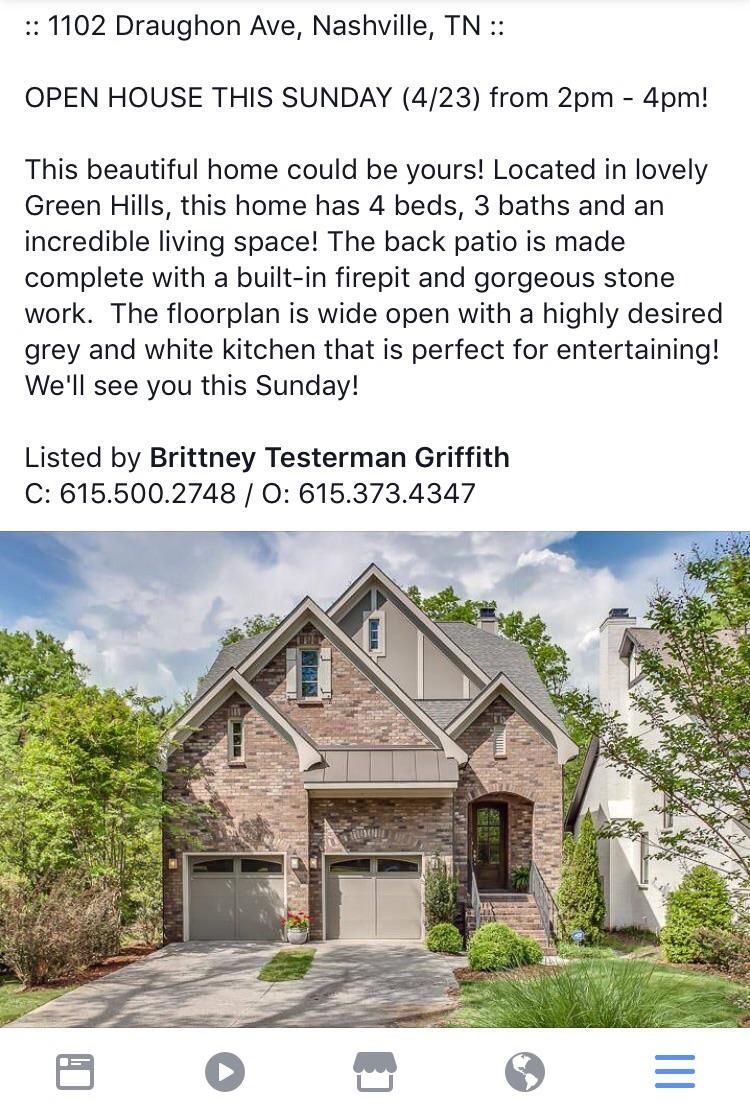This screenshot has height=1108, width=750.
Task: Open the Marketplace tab
Action: (375, 1072)
